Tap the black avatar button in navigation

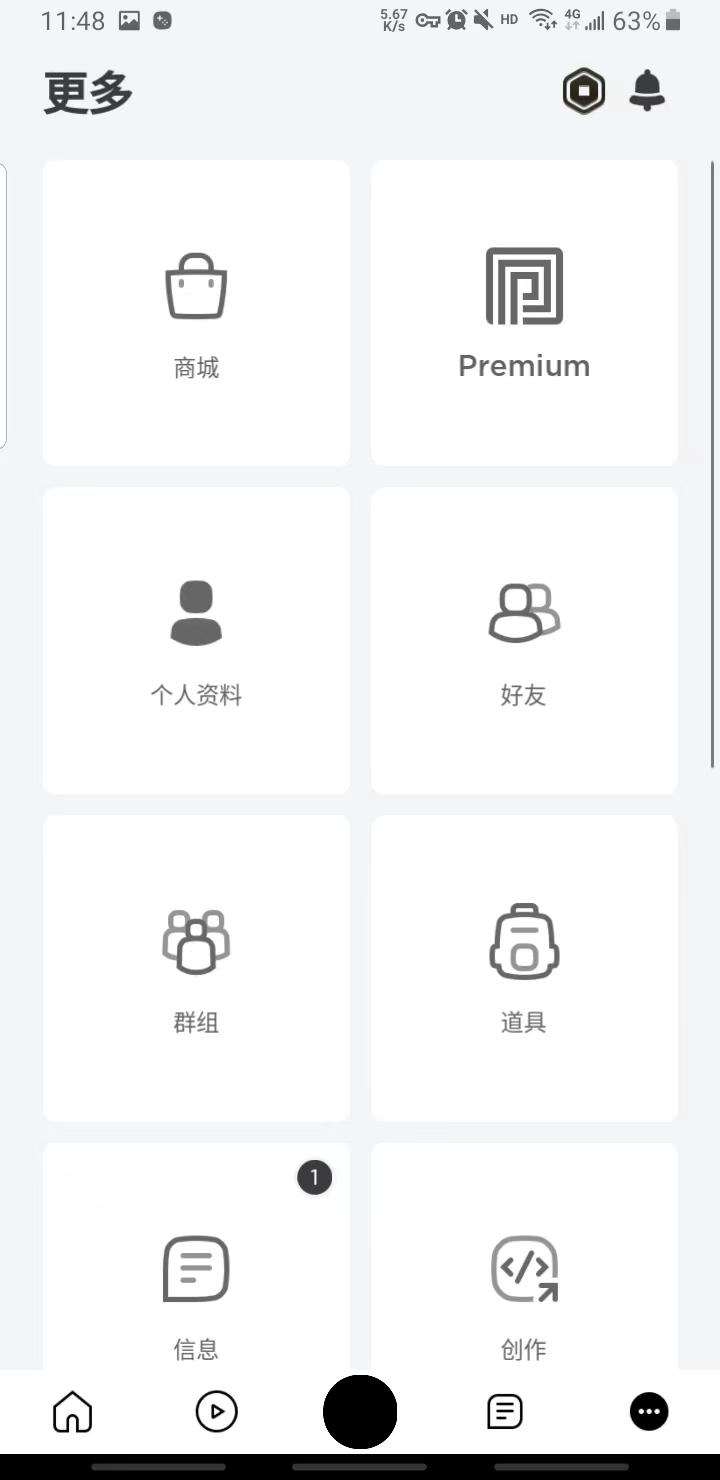(x=360, y=1411)
